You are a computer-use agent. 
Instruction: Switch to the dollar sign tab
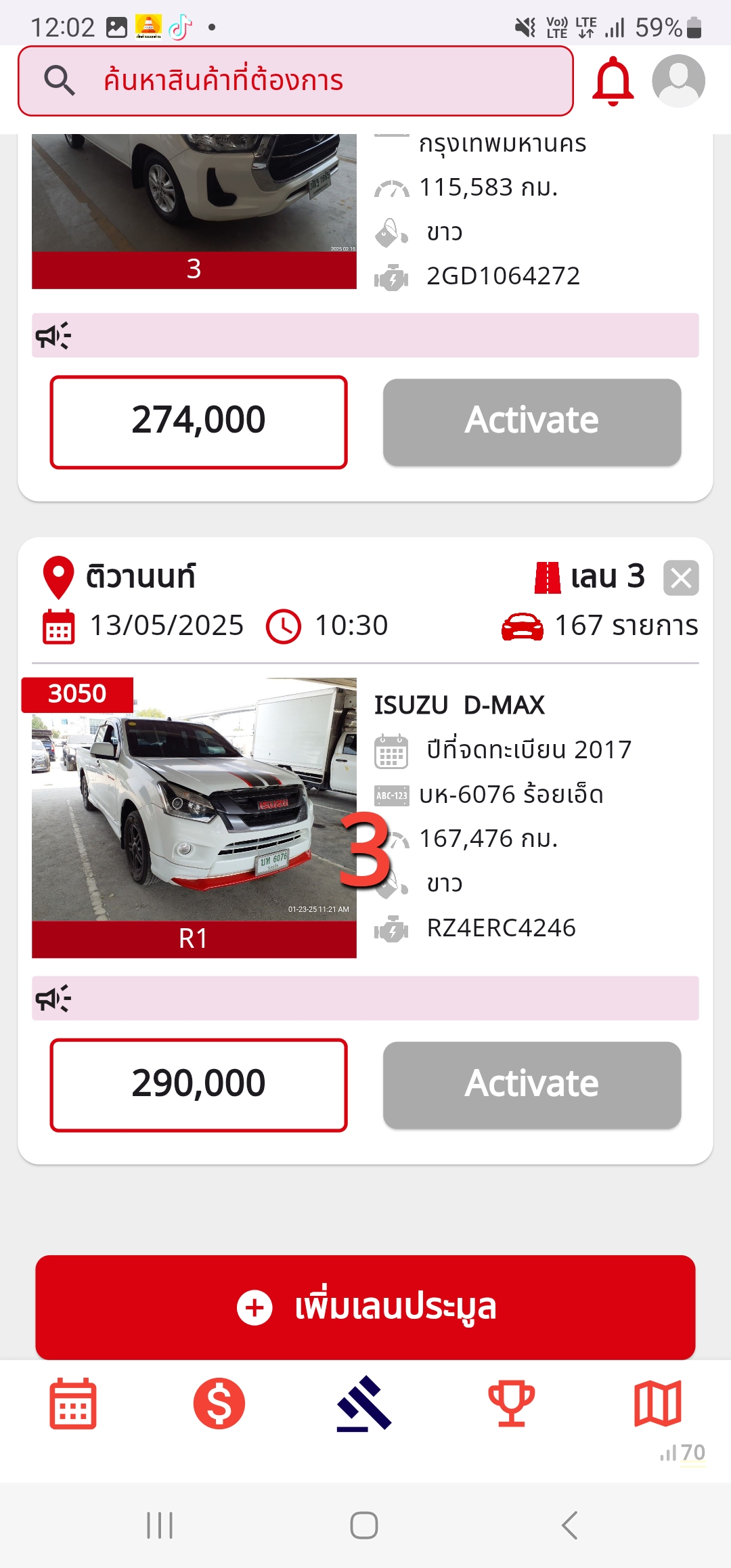tap(219, 1403)
